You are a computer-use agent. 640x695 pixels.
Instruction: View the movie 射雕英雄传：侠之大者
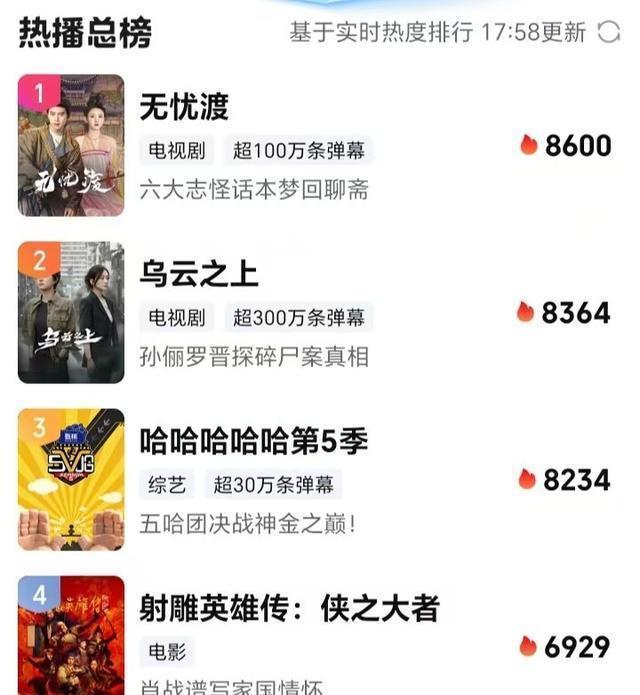(x=289, y=608)
